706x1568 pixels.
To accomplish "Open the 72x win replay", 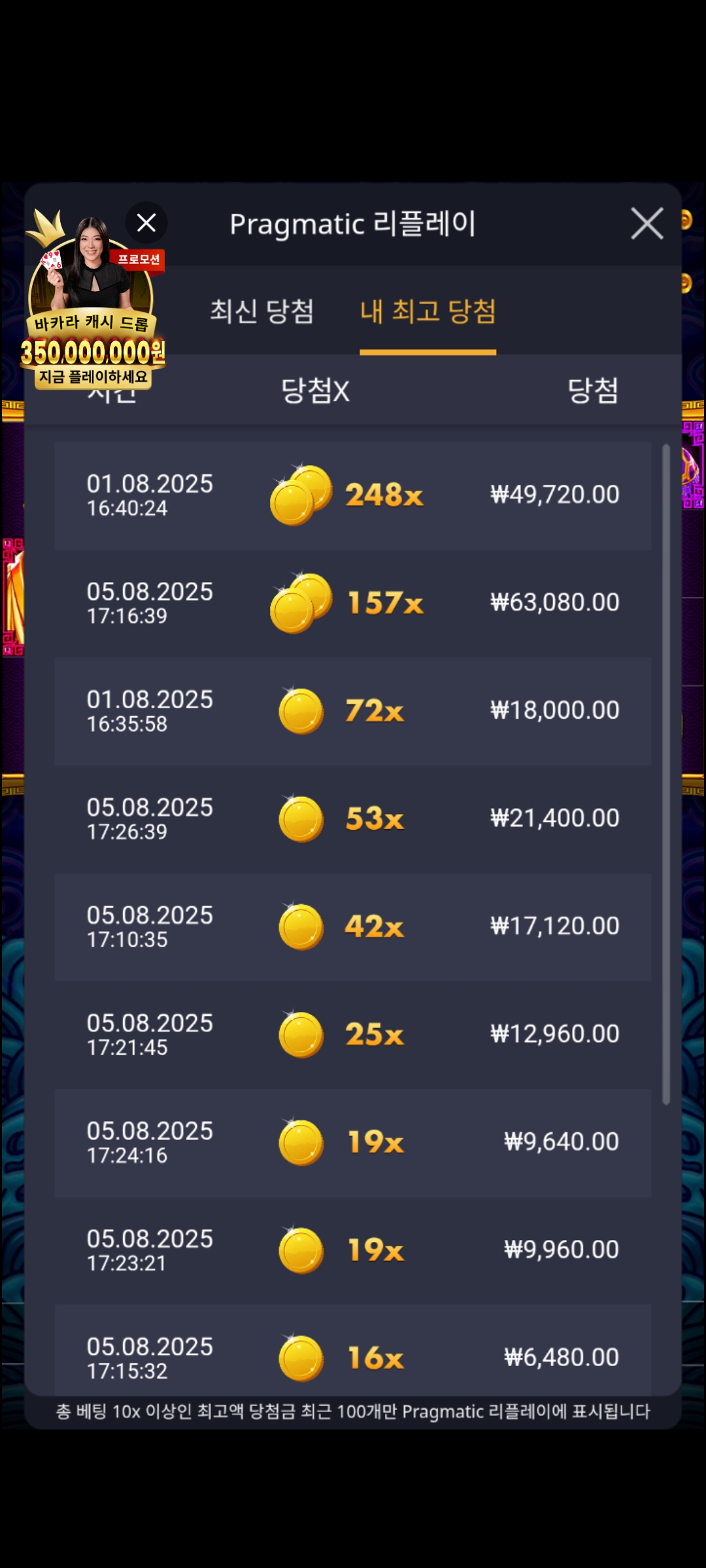I will click(353, 711).
